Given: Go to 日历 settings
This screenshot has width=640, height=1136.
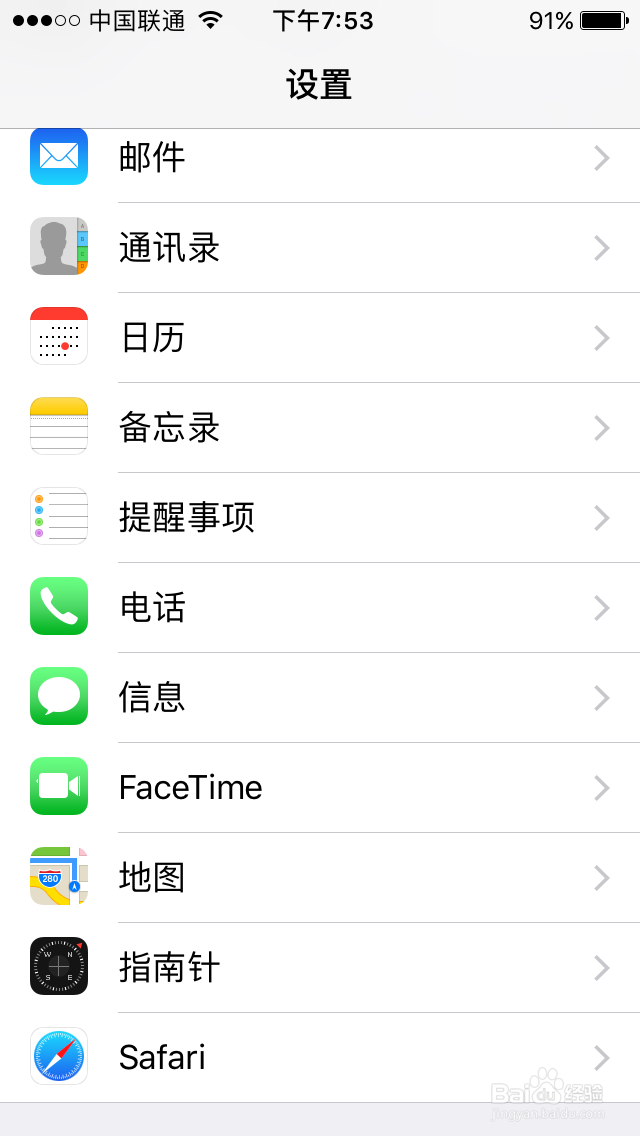Looking at the screenshot, I should [x=320, y=338].
